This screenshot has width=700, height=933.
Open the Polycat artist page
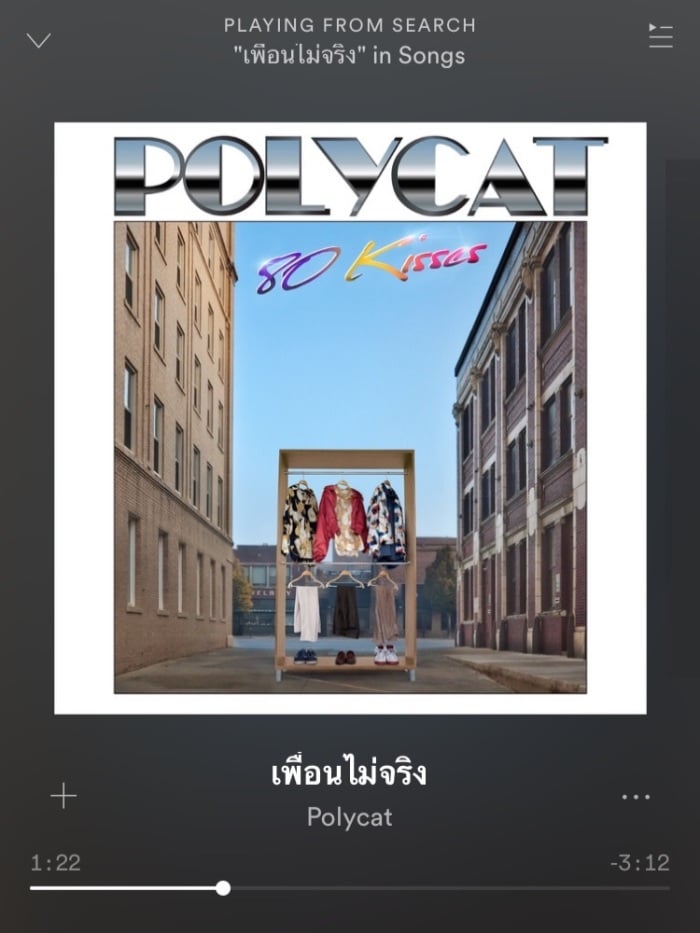(349, 817)
